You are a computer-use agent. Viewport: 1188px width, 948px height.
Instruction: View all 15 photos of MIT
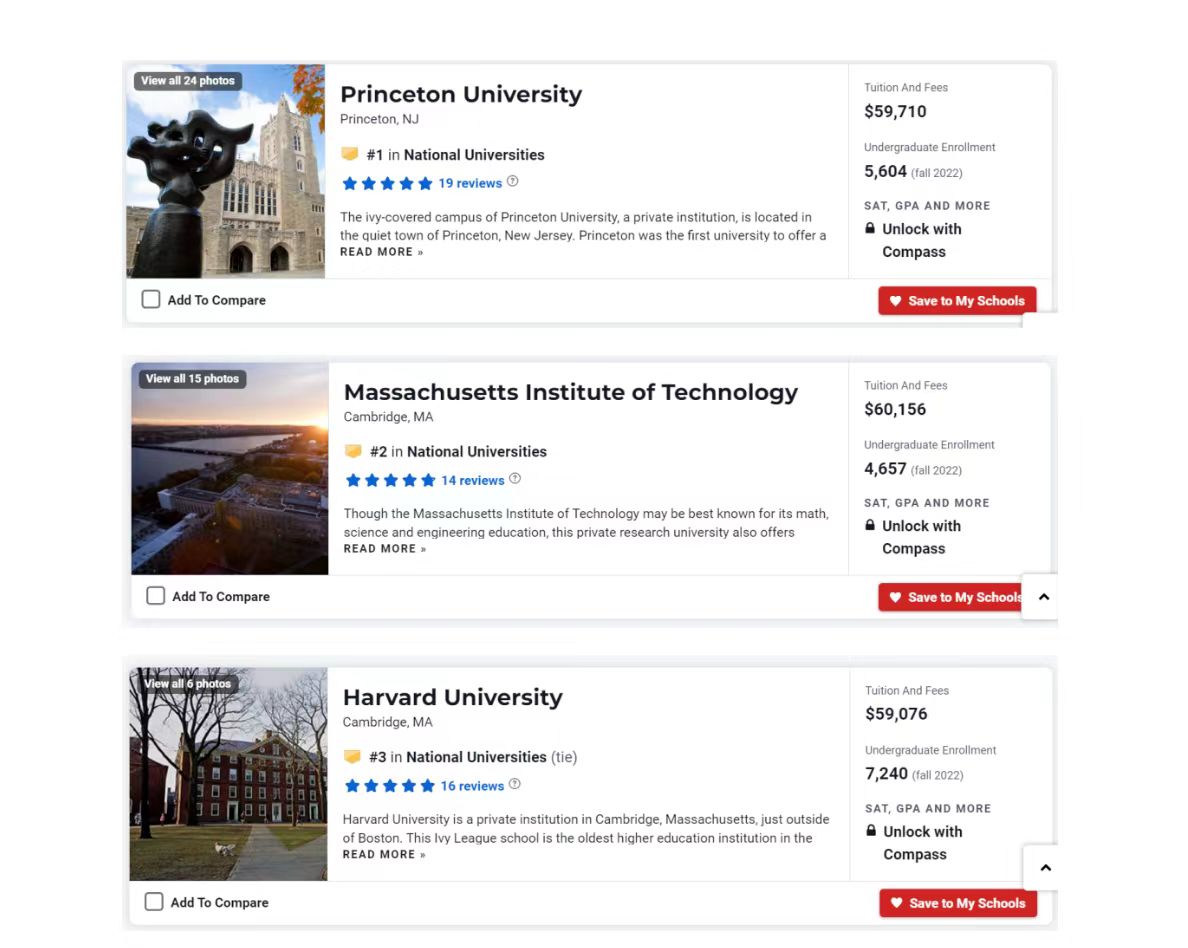(192, 379)
